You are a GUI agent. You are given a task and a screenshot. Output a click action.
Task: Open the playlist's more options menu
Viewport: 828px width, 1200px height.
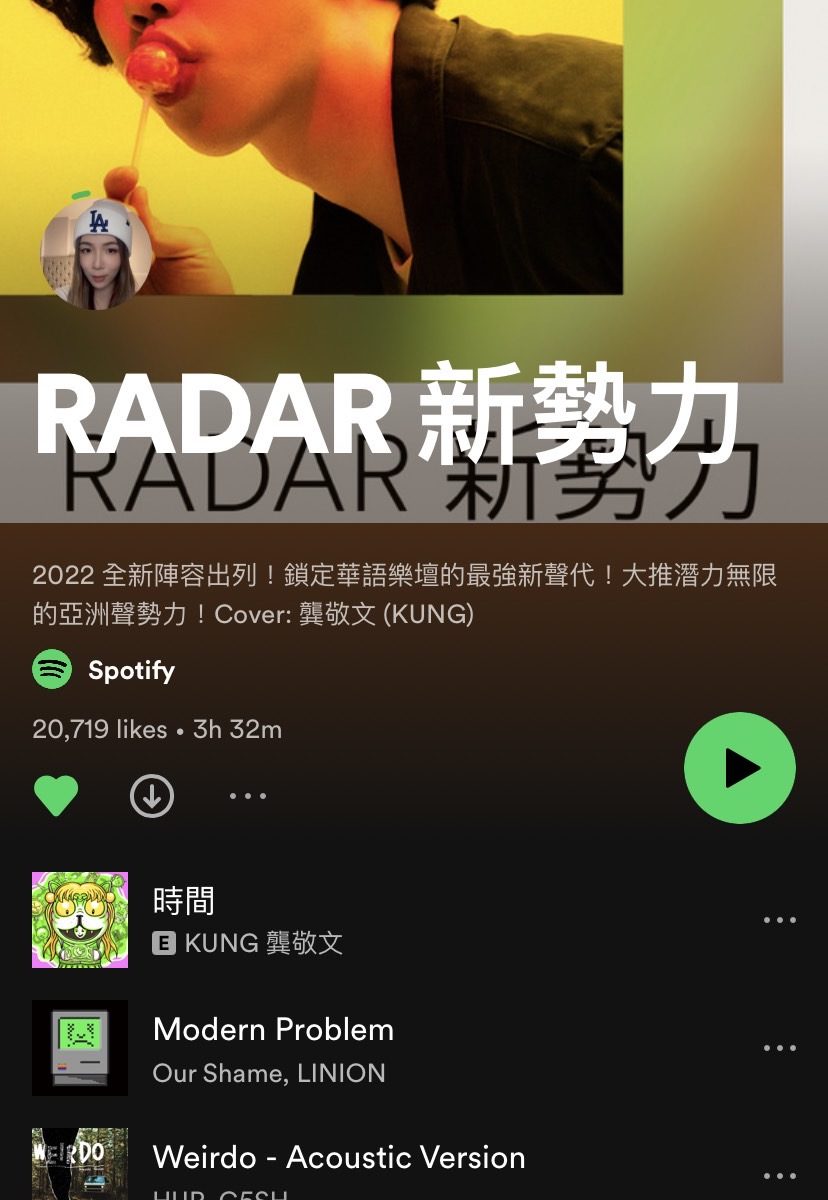click(x=247, y=796)
